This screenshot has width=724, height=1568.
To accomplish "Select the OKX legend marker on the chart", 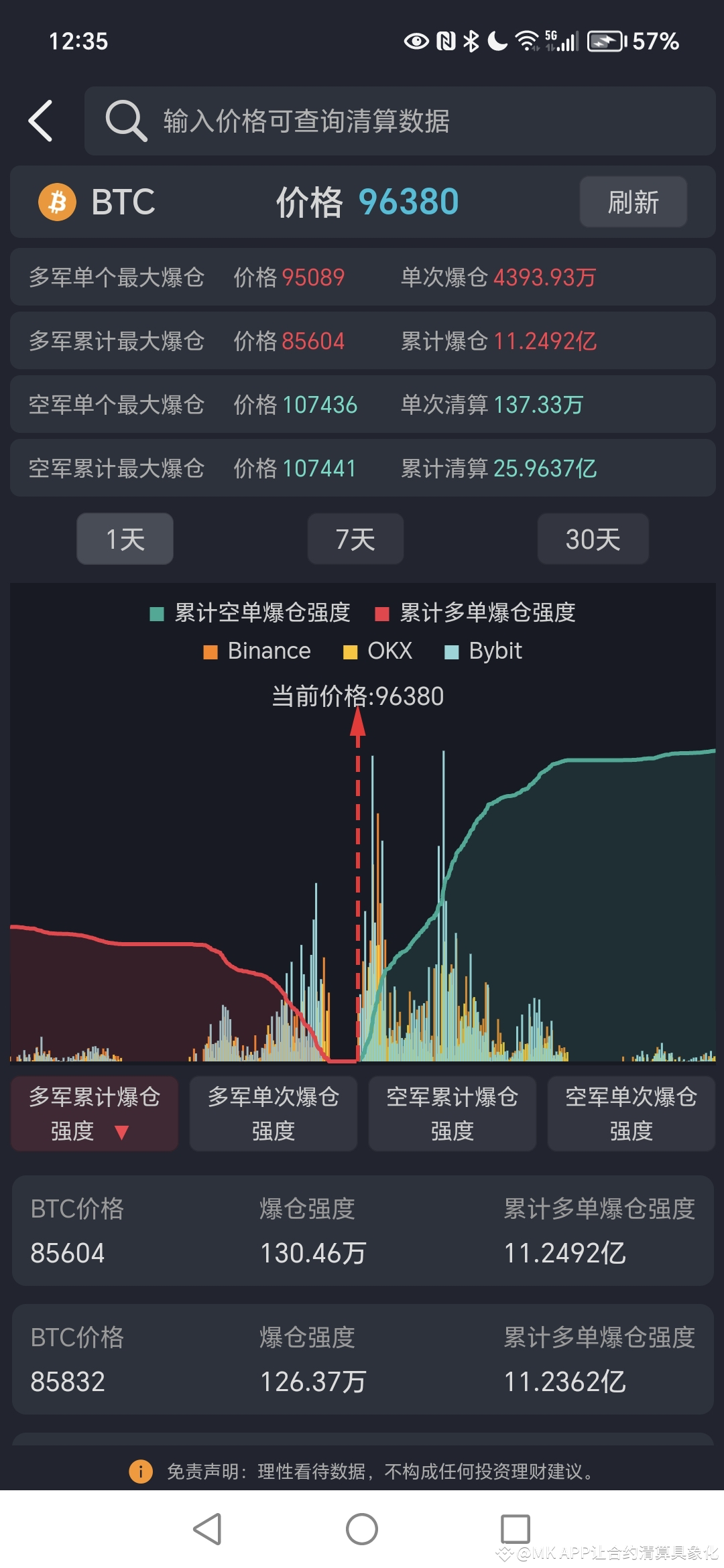I will pos(349,651).
